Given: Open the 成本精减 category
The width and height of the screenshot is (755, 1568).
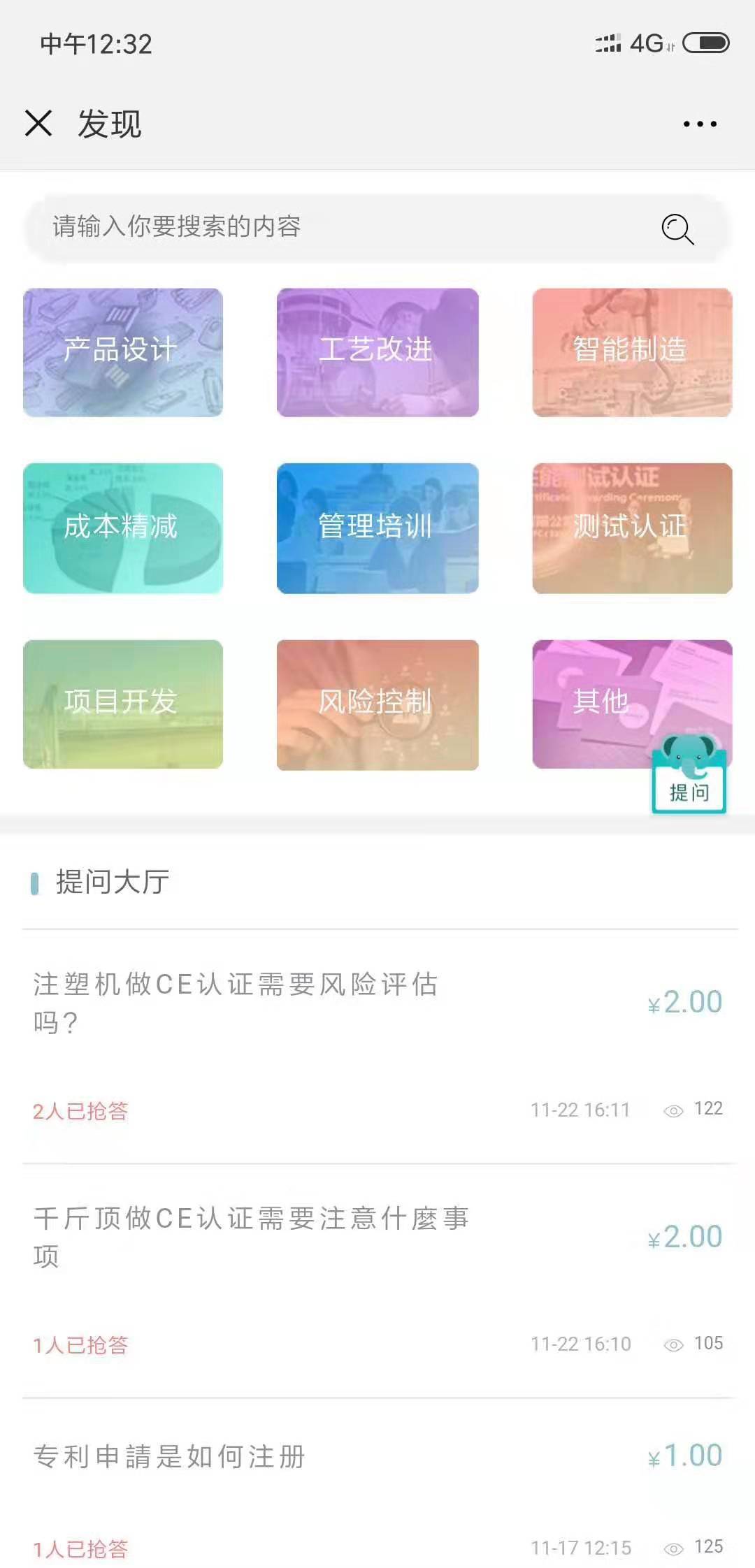Looking at the screenshot, I should point(123,528).
